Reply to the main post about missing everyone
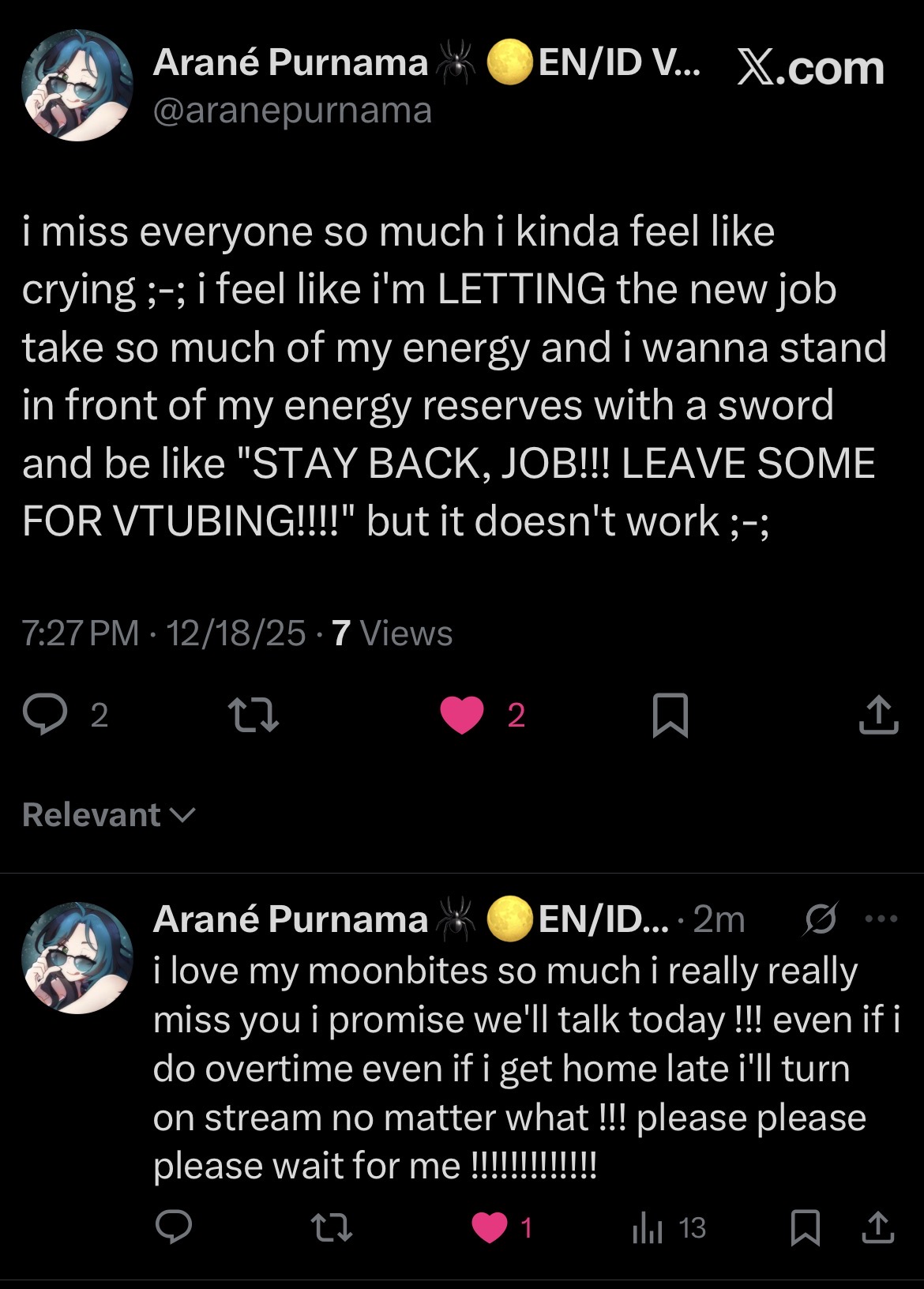The image size is (924, 1289). [x=44, y=714]
